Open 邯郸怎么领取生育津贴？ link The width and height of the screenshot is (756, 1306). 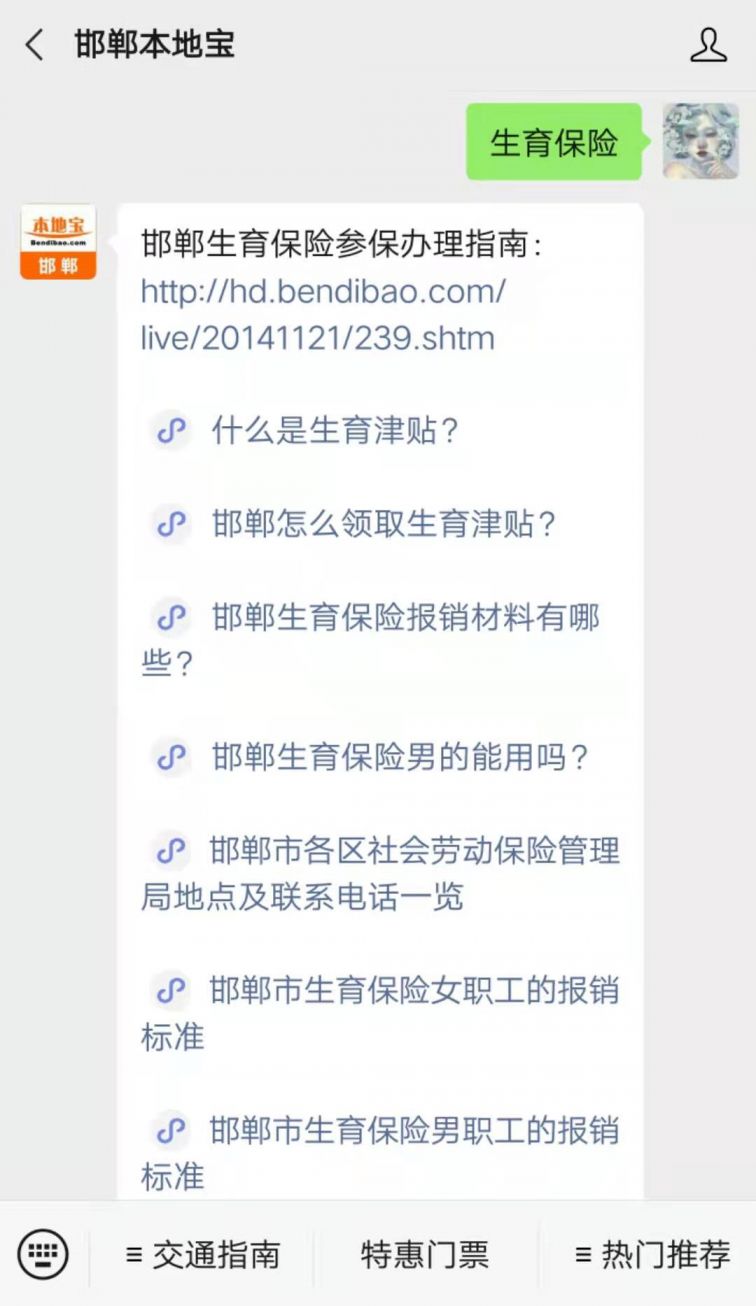point(384,524)
